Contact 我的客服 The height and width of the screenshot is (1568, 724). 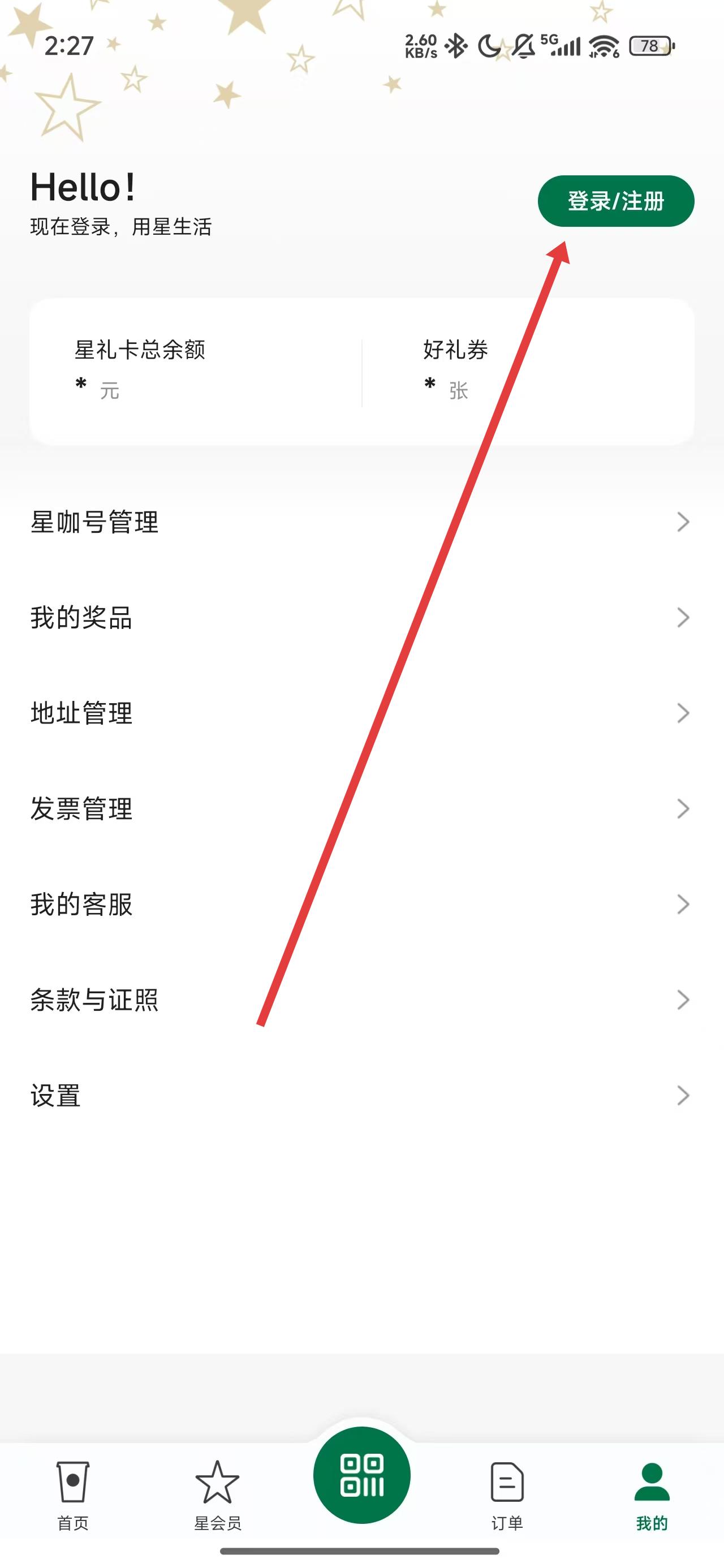(x=361, y=904)
